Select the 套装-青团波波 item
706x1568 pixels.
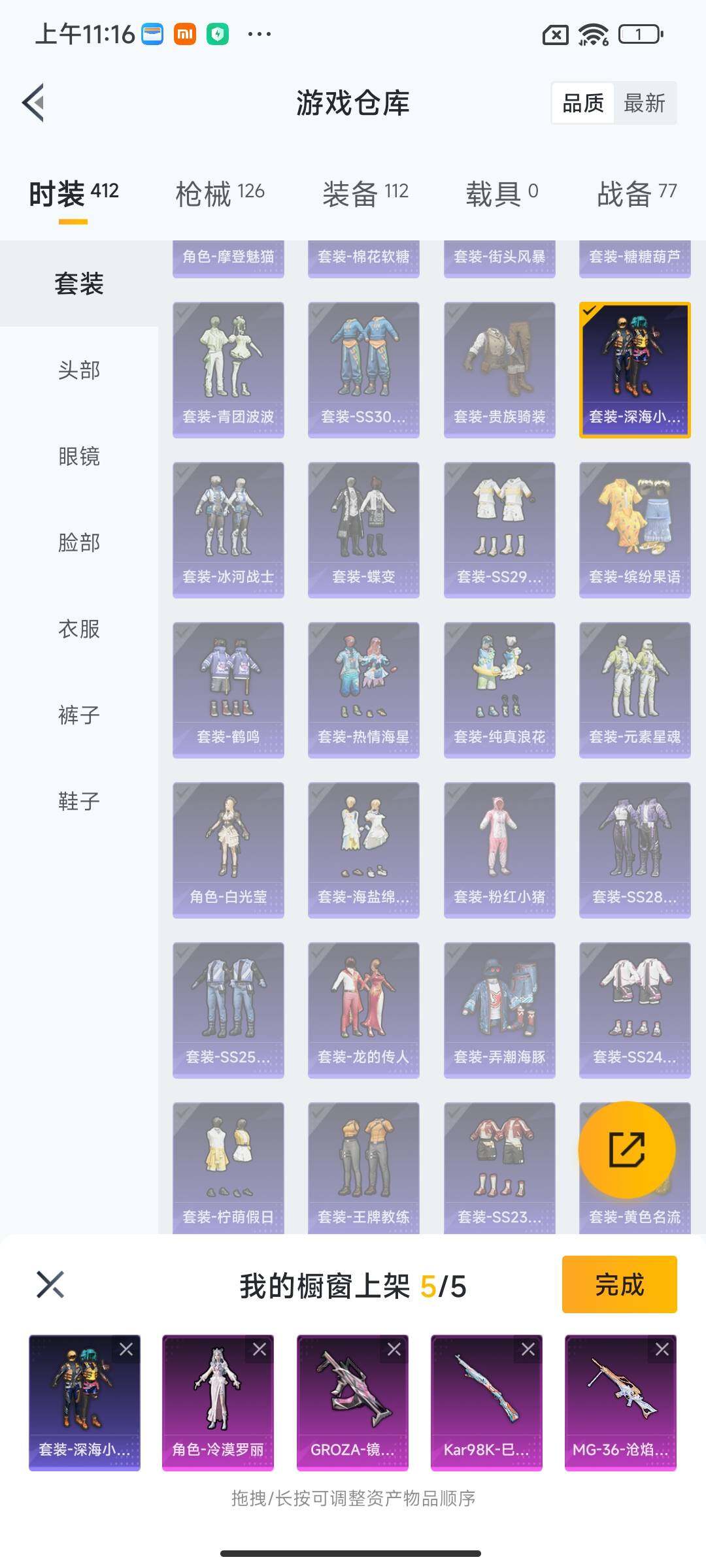(228, 369)
